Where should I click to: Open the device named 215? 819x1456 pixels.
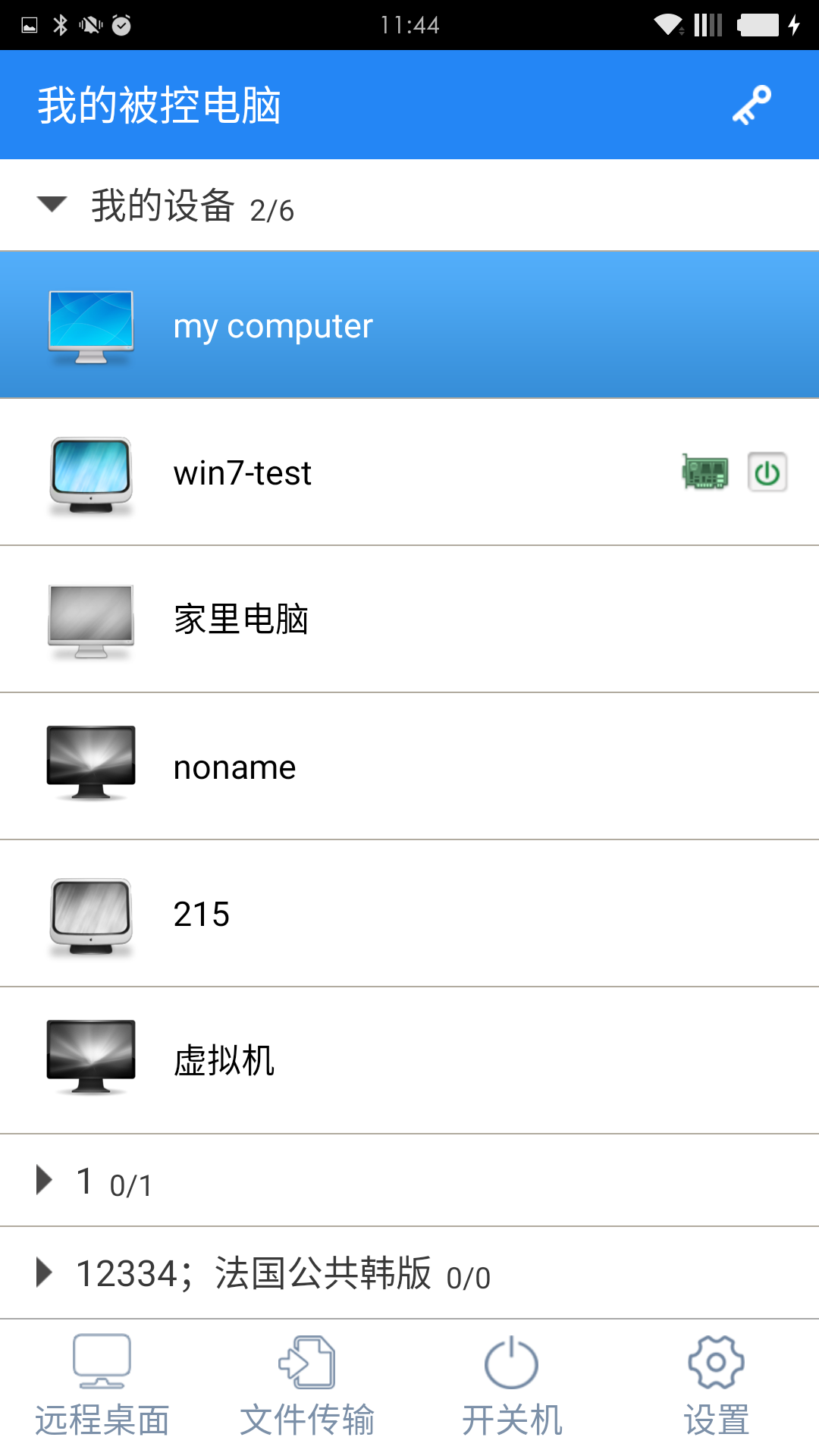click(409, 914)
